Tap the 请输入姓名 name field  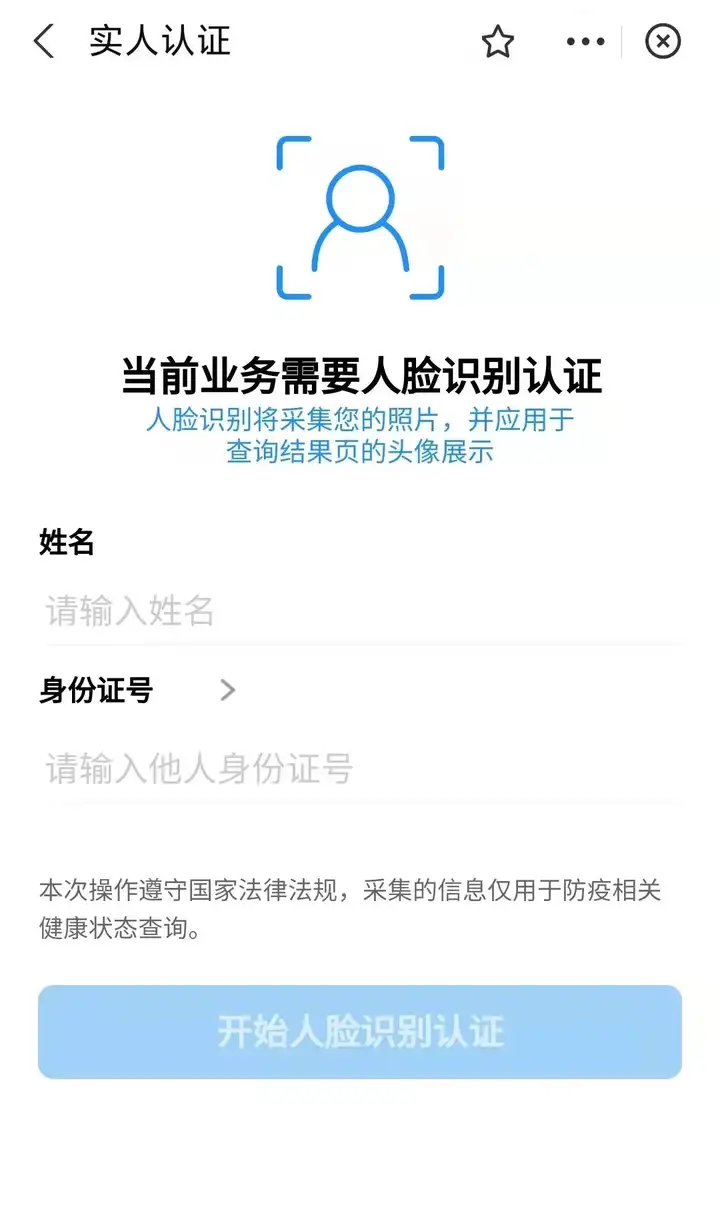click(x=360, y=610)
